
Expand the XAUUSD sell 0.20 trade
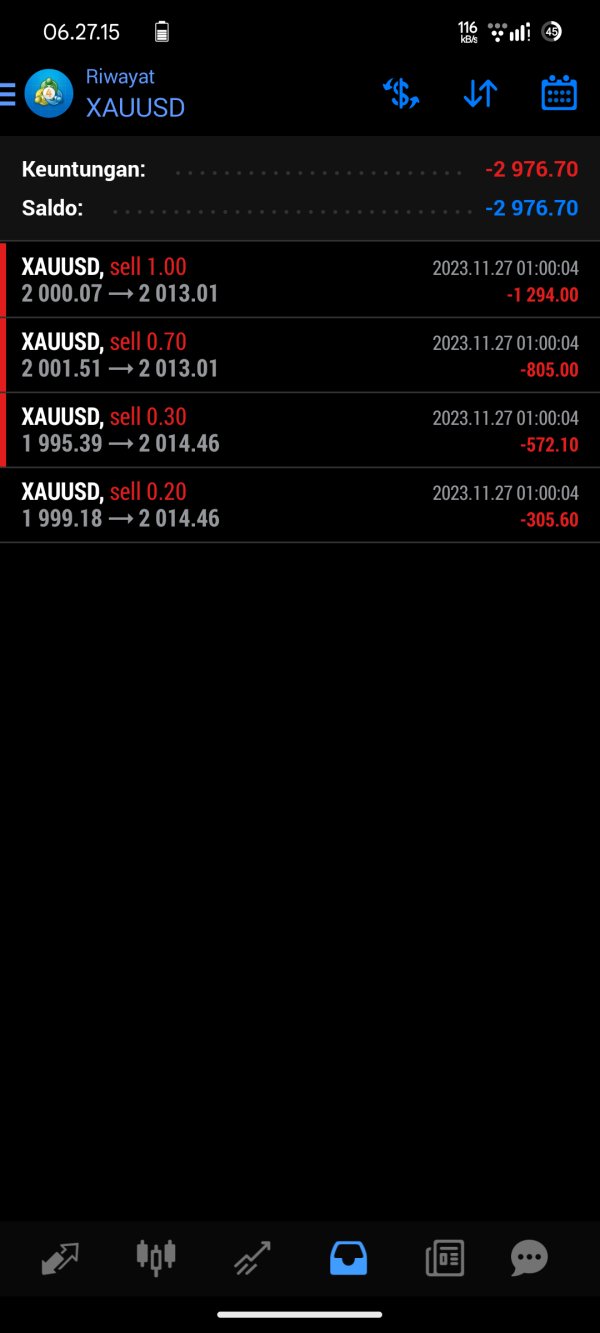(300, 505)
